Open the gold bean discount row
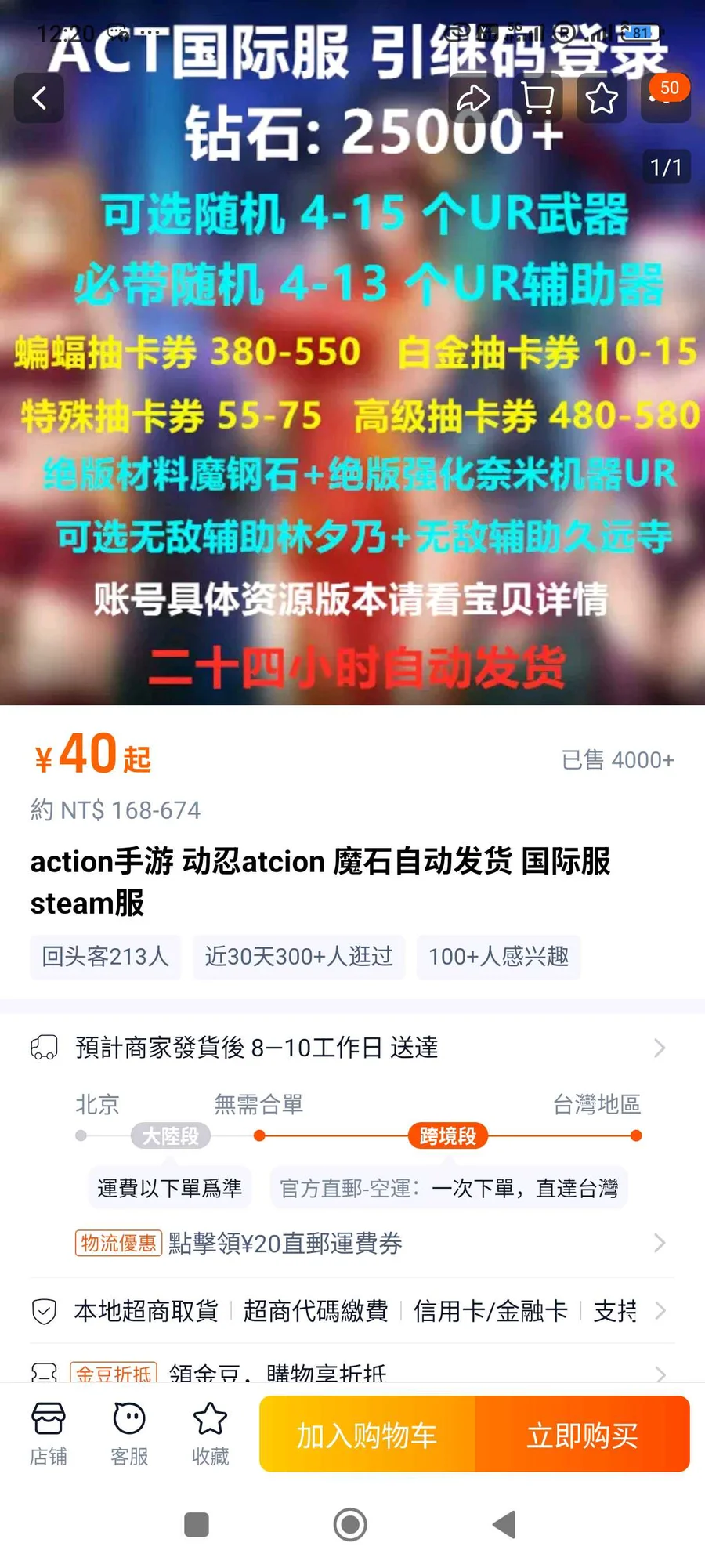Viewport: 705px width, 1568px height. point(352,1371)
